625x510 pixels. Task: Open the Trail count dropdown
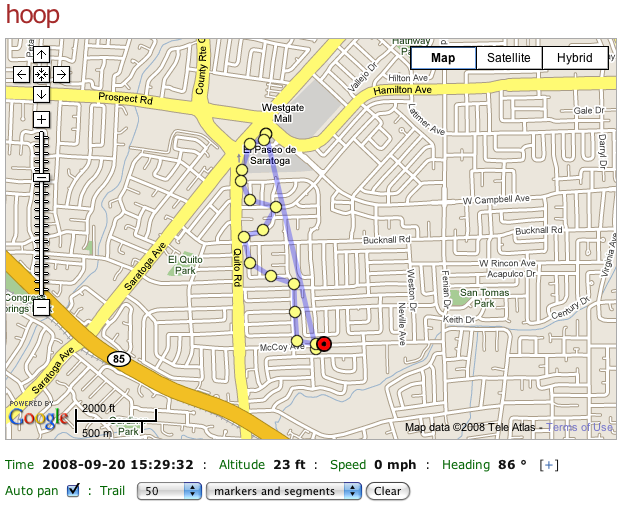[x=170, y=491]
